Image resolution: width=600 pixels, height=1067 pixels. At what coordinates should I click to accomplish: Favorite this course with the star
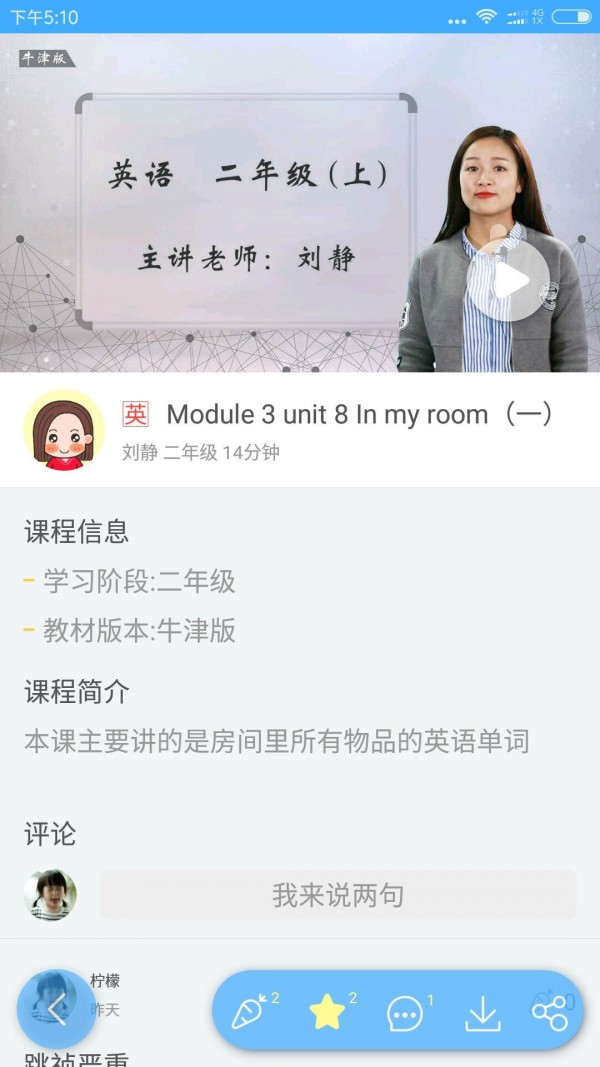pos(327,1013)
